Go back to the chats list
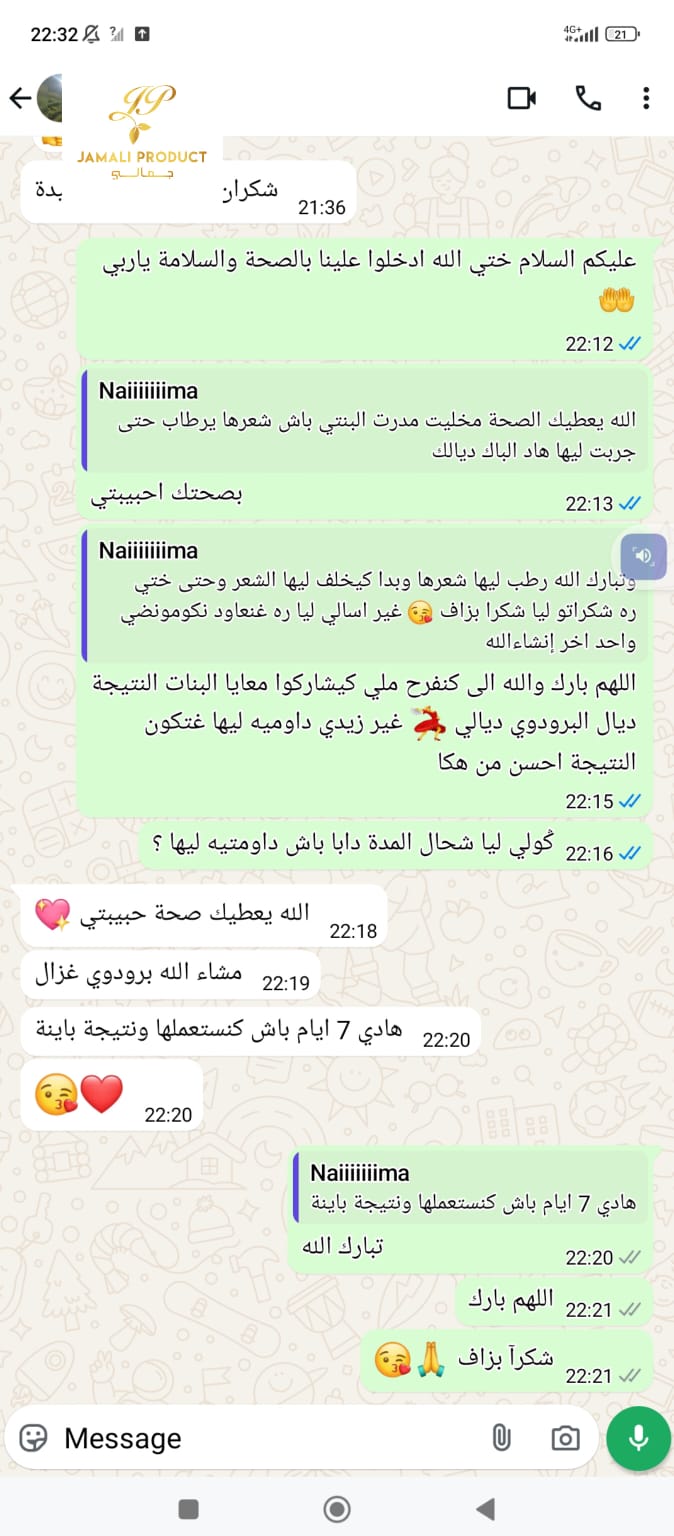Image resolution: width=674 pixels, height=1536 pixels. click(x=20, y=98)
